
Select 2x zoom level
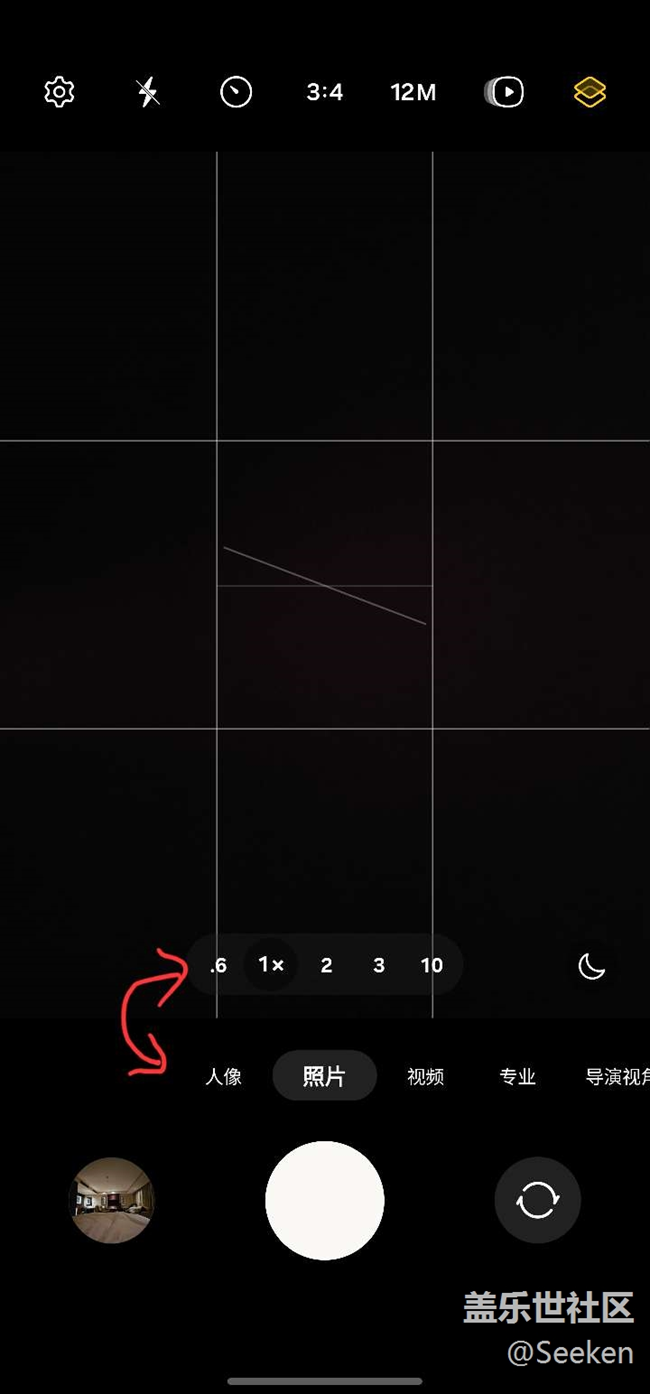(x=326, y=965)
